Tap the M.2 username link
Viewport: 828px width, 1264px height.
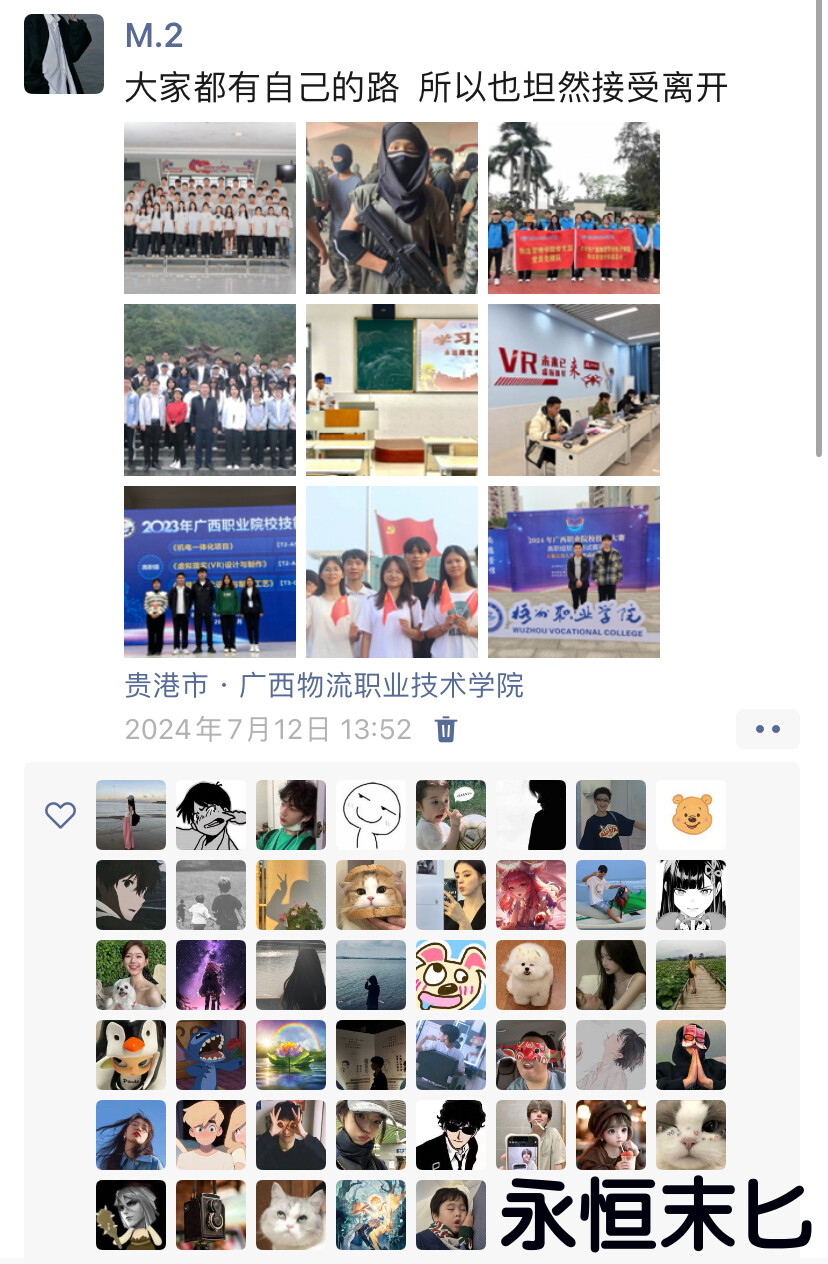[x=154, y=36]
